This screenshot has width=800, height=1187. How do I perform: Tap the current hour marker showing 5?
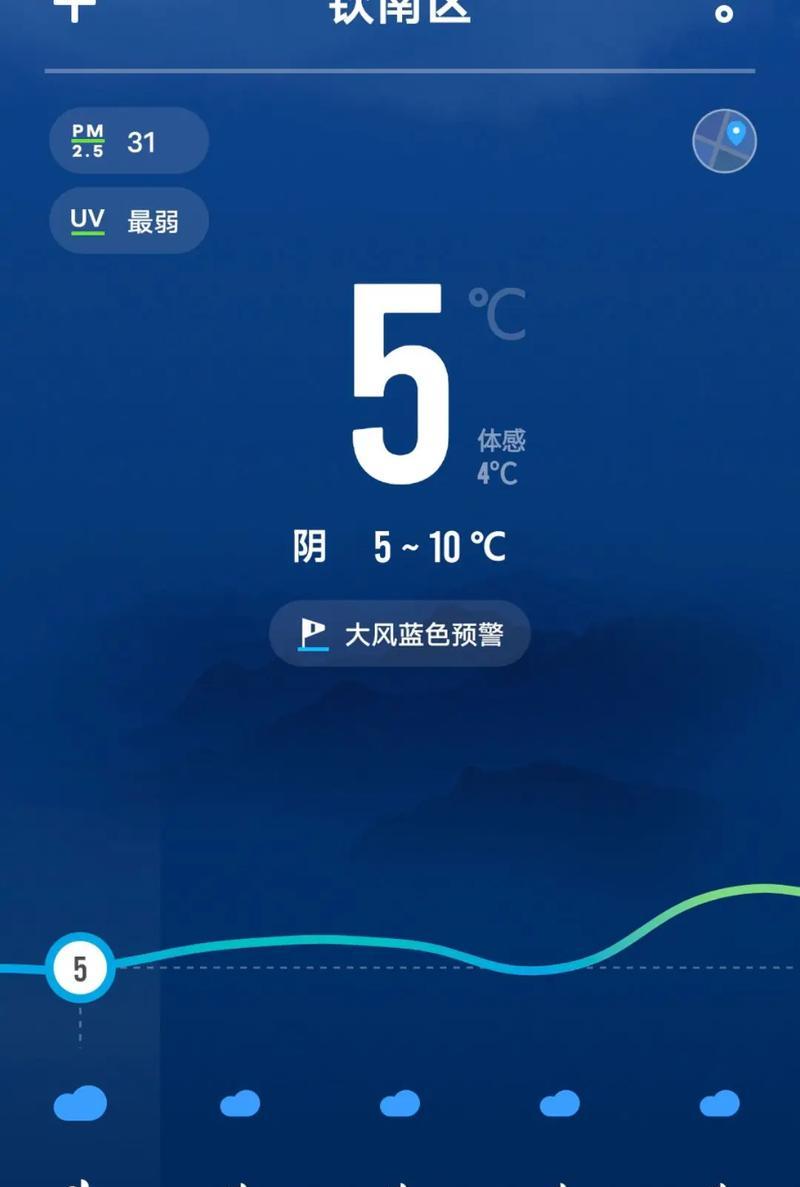(80, 968)
